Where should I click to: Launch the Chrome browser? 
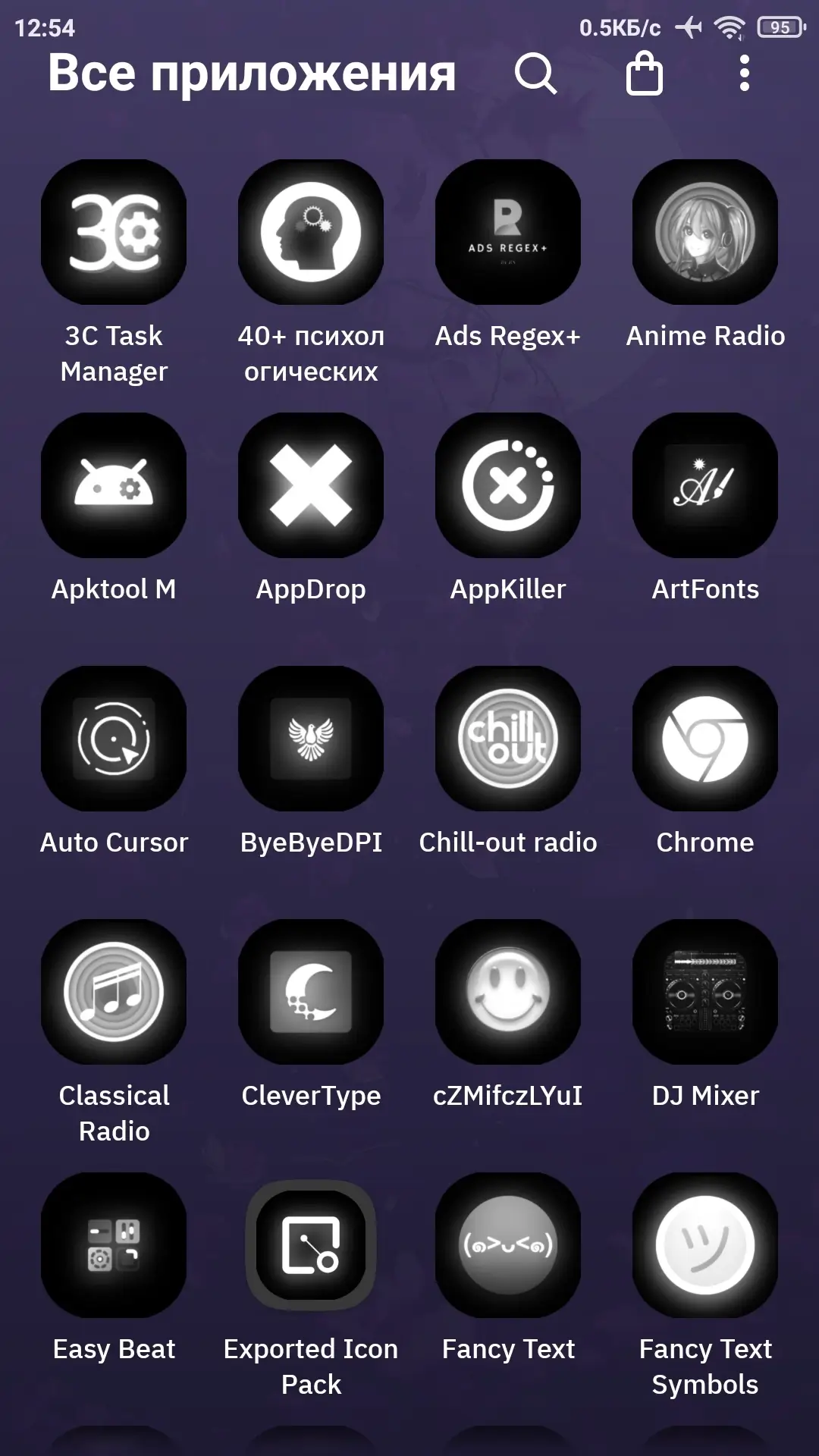[x=705, y=739]
